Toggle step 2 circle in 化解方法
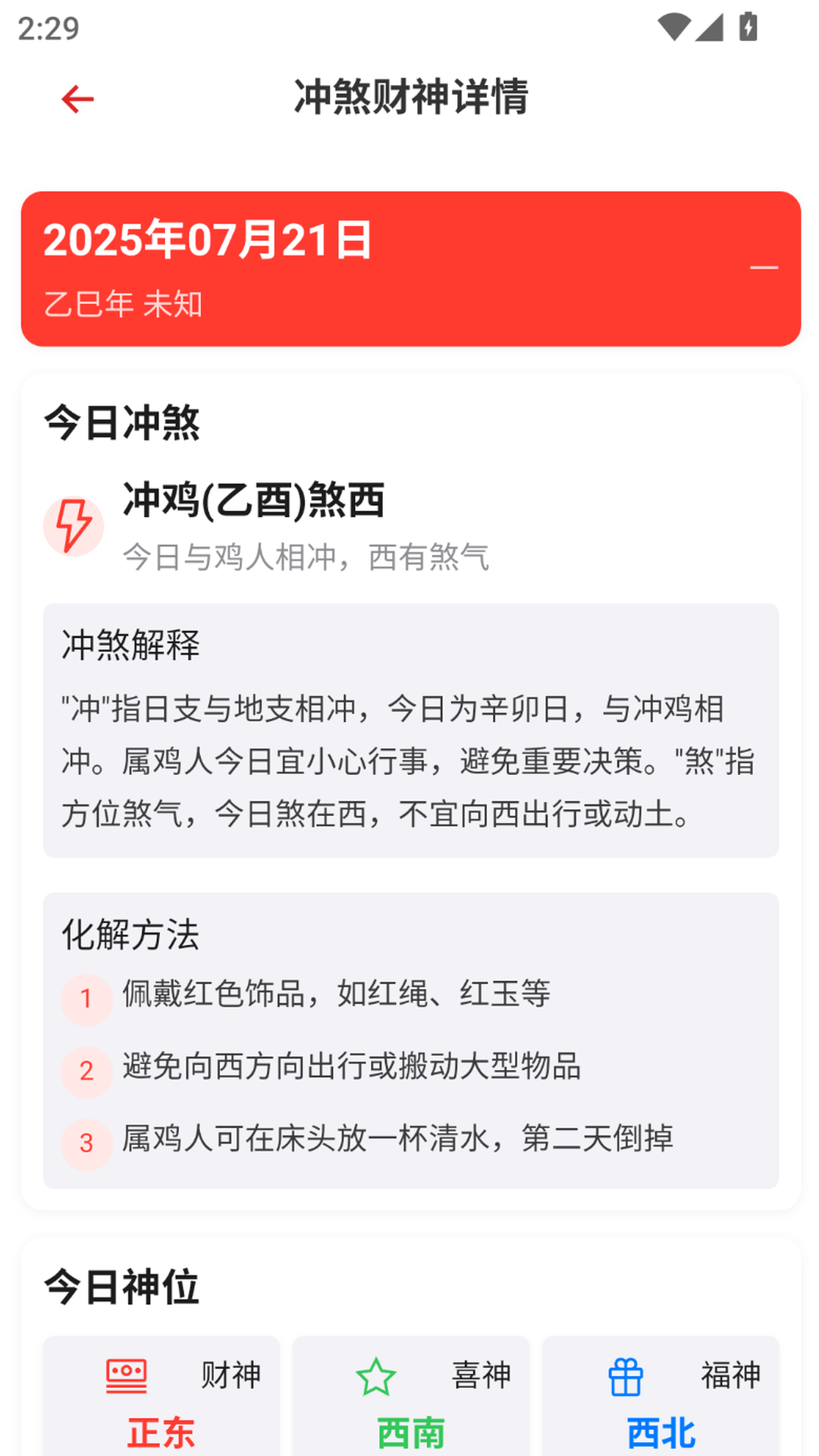Viewport: 819px width, 1456px height. click(87, 1072)
